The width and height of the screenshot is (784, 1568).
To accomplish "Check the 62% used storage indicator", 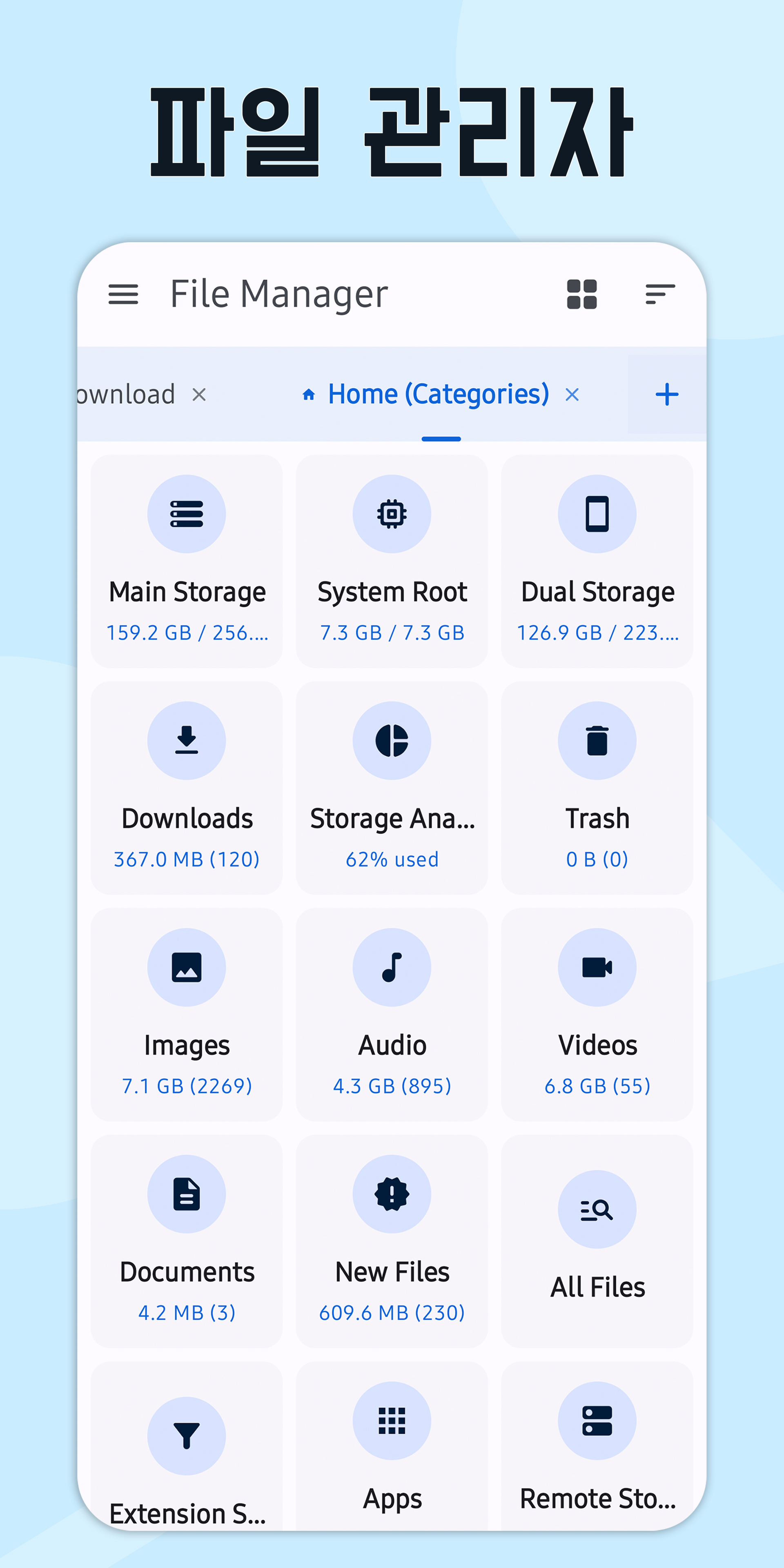I will [x=392, y=859].
